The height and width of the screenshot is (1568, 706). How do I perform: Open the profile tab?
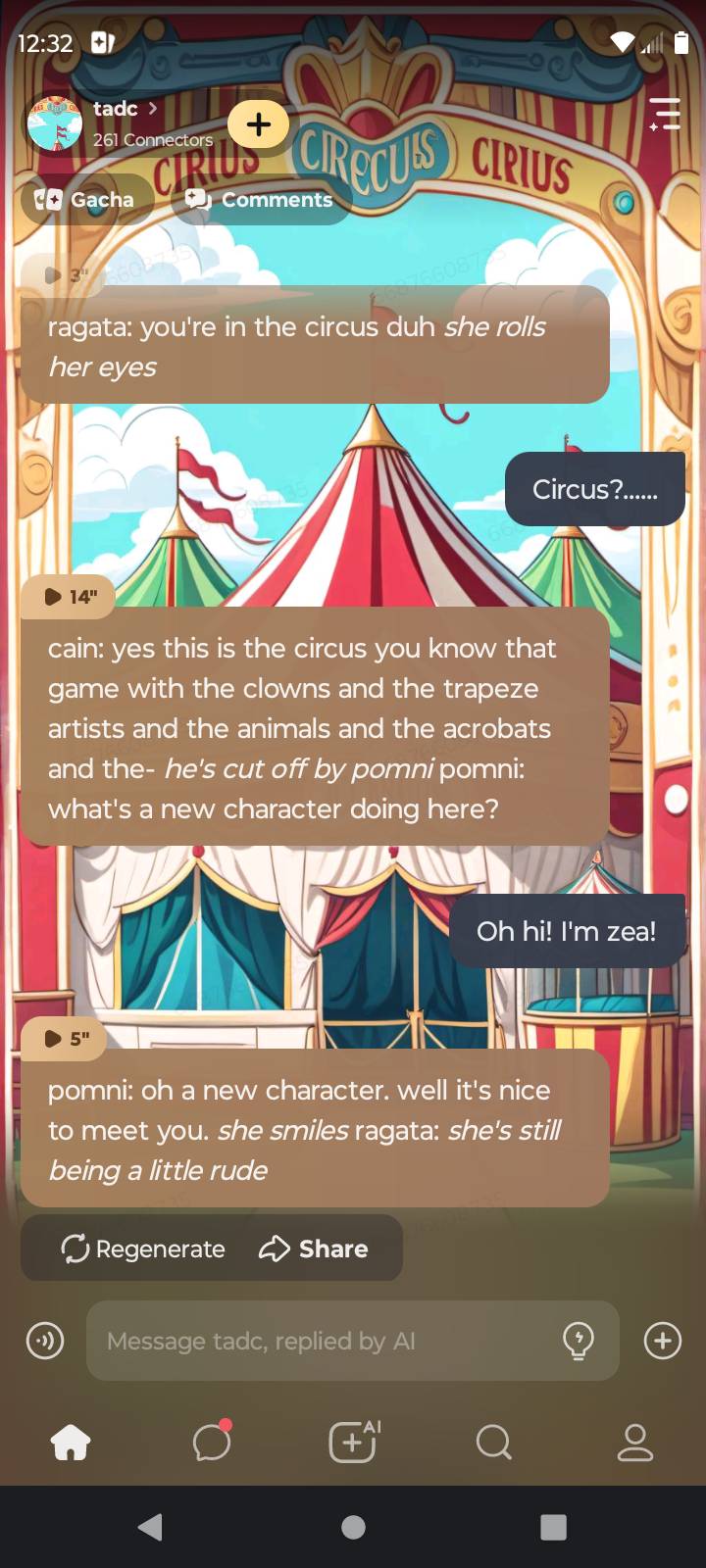pos(634,1443)
